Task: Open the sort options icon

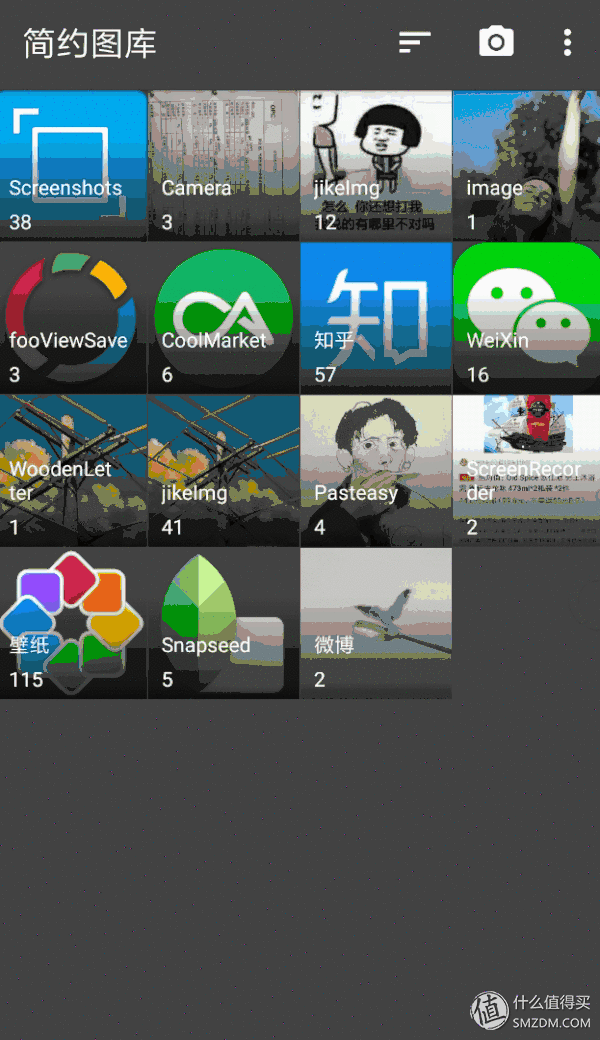Action: click(x=414, y=42)
